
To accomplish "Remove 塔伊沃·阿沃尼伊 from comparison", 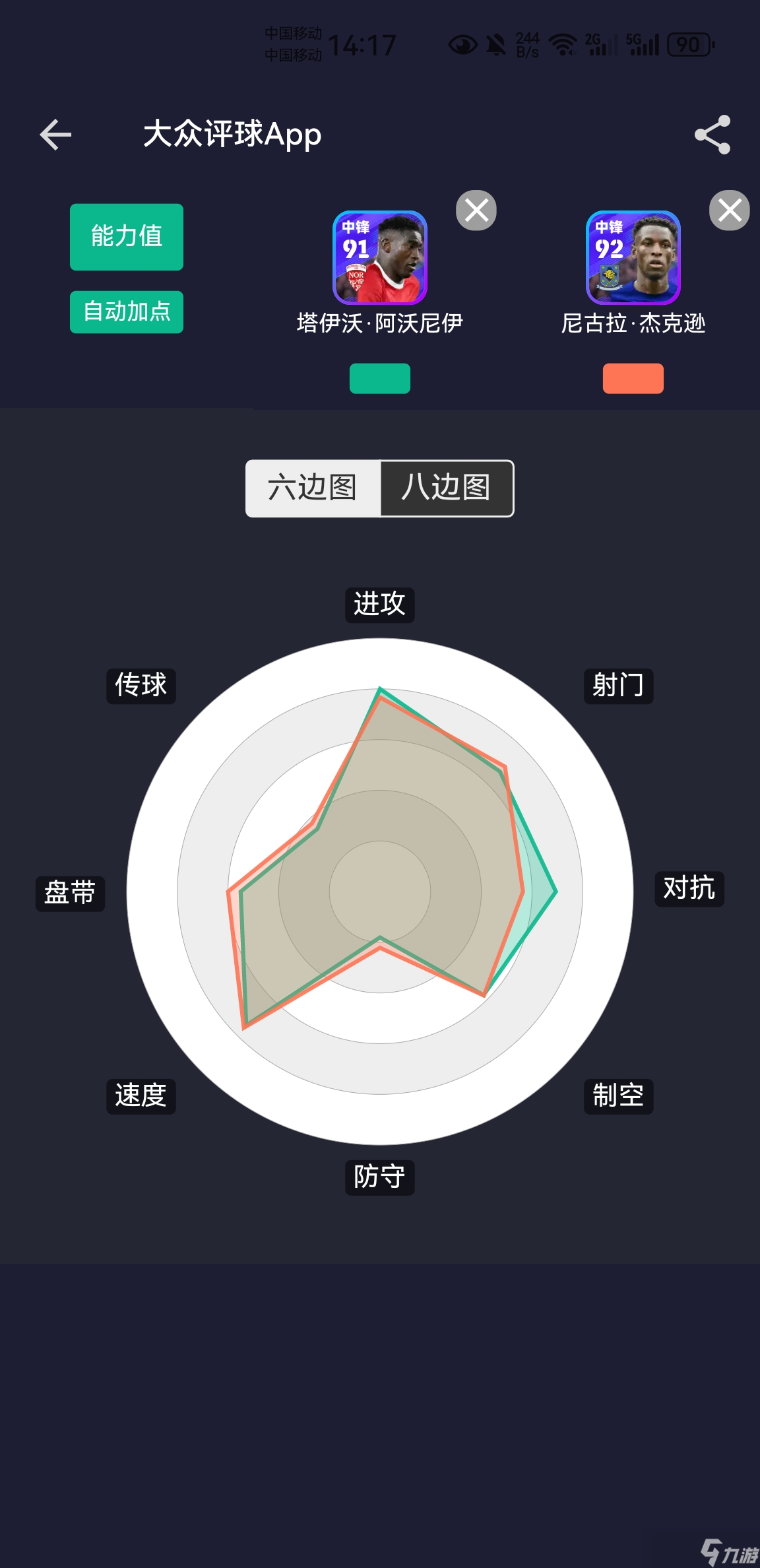I will [x=476, y=211].
